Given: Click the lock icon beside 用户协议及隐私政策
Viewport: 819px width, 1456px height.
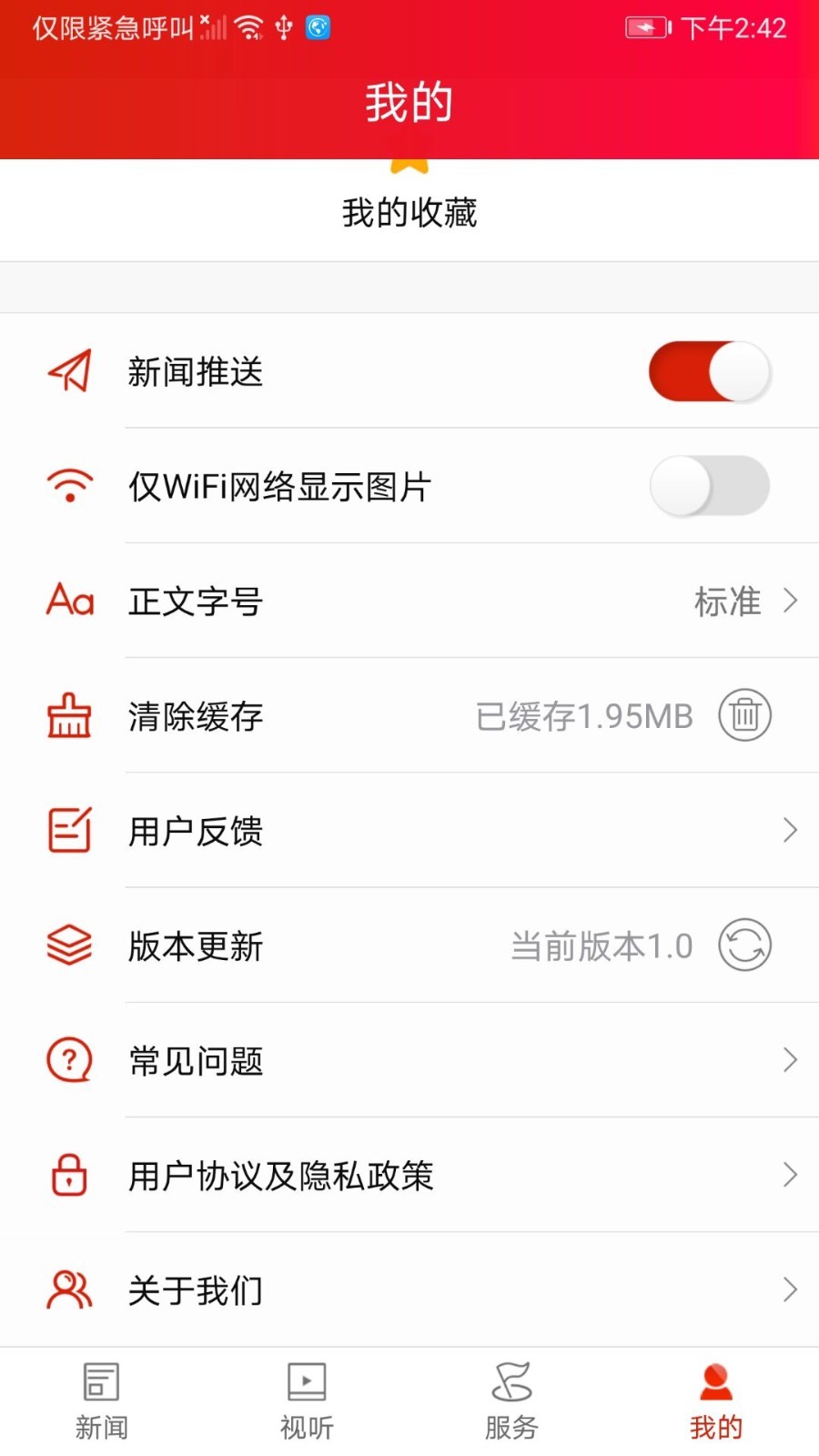Looking at the screenshot, I should [67, 1175].
